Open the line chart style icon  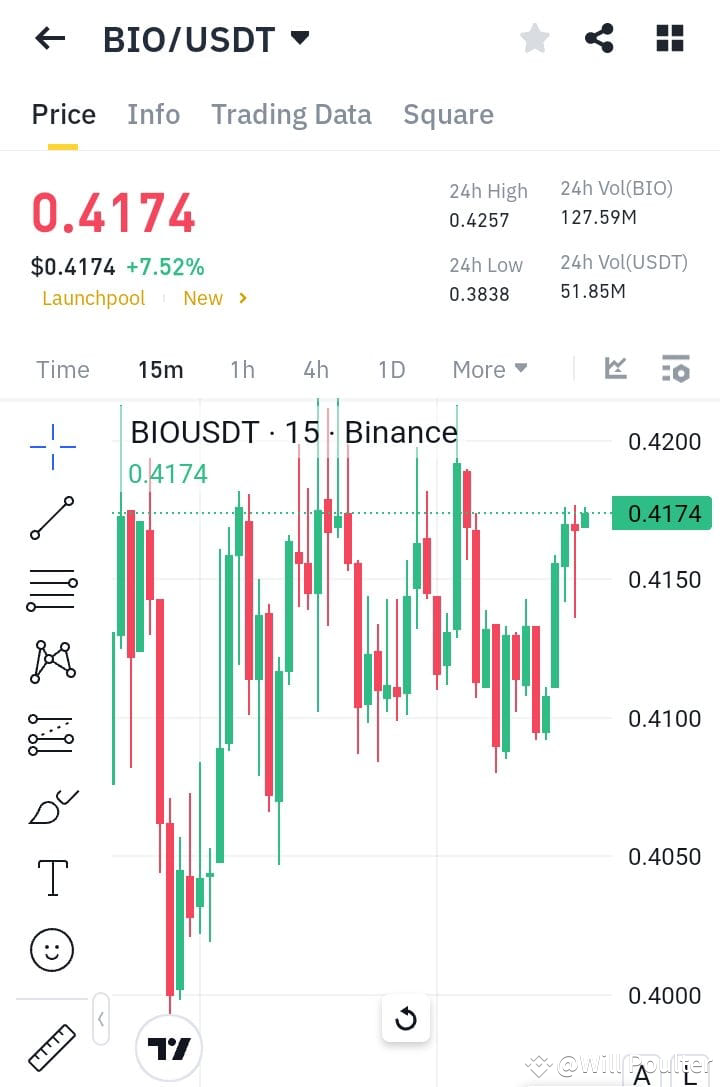(617, 369)
